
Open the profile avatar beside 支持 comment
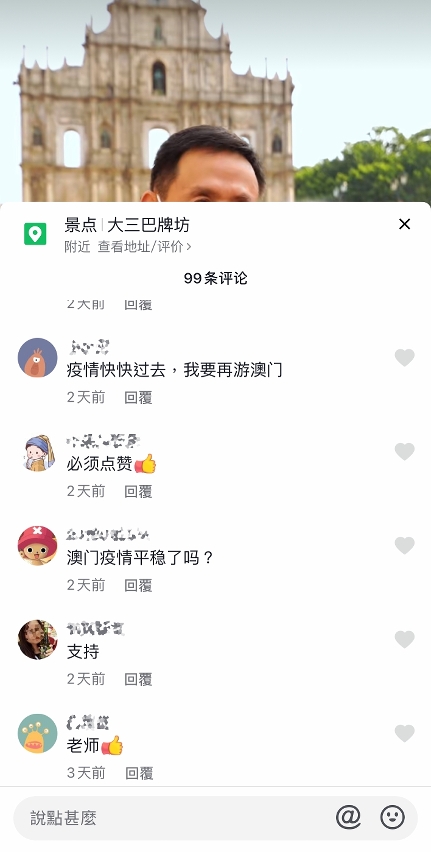pyautogui.click(x=38, y=640)
